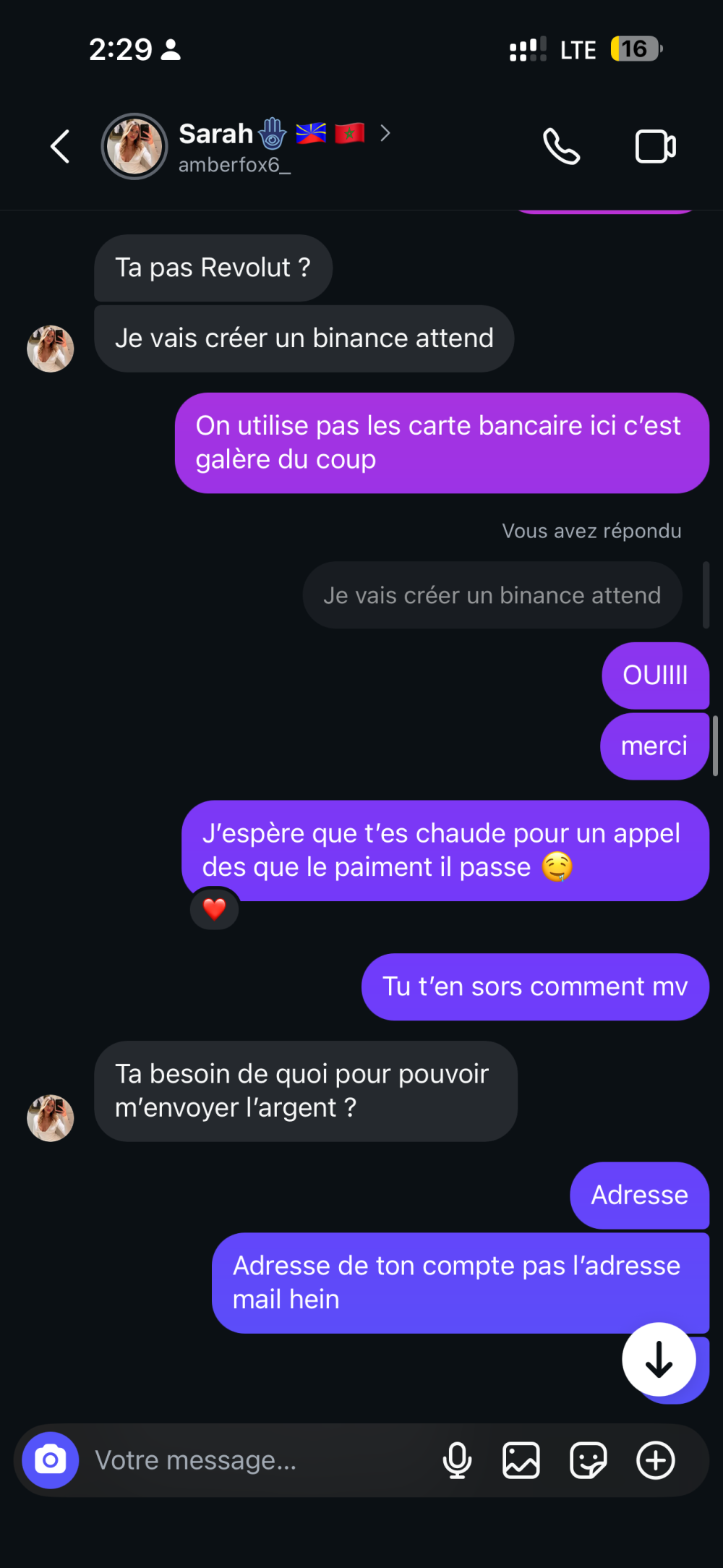View the heart reaction on the message

(x=214, y=909)
